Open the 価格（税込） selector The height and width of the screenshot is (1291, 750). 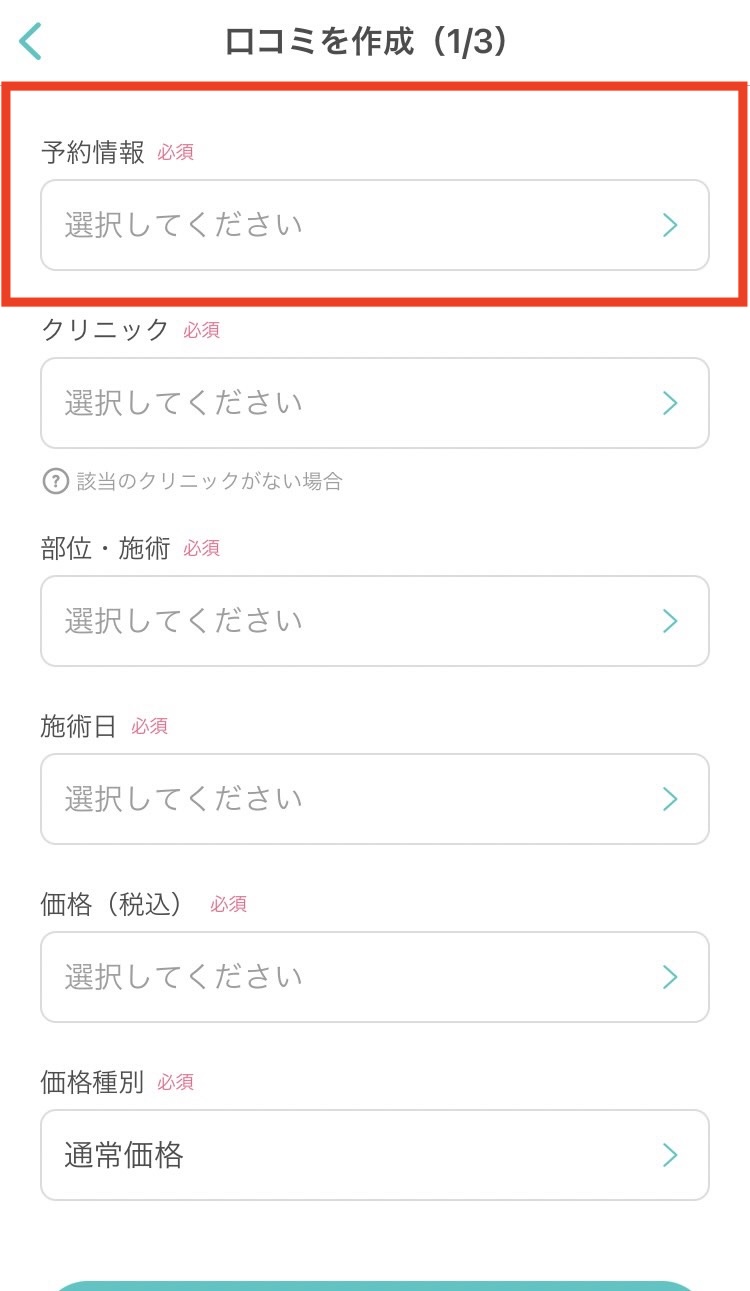point(374,977)
